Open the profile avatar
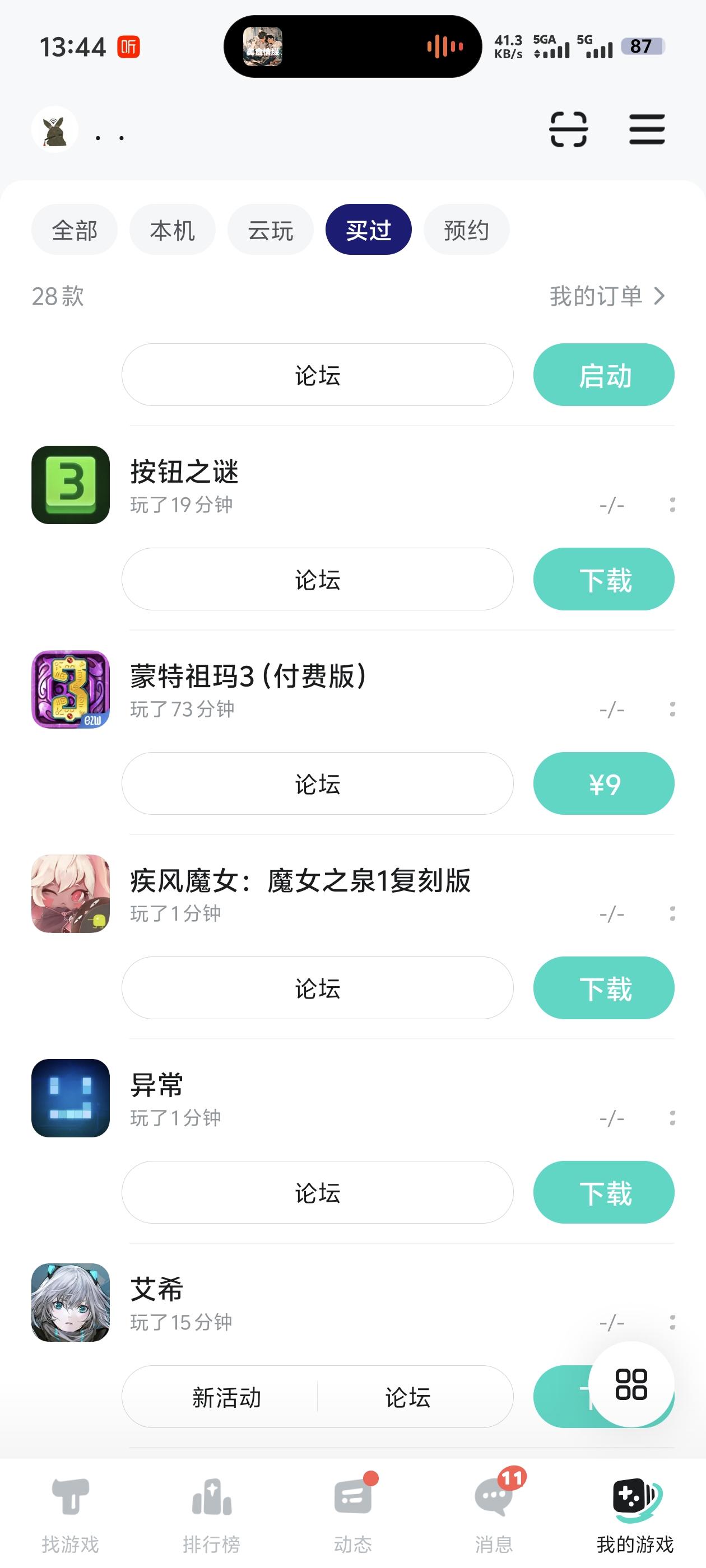The height and width of the screenshot is (1568, 706). [55, 129]
